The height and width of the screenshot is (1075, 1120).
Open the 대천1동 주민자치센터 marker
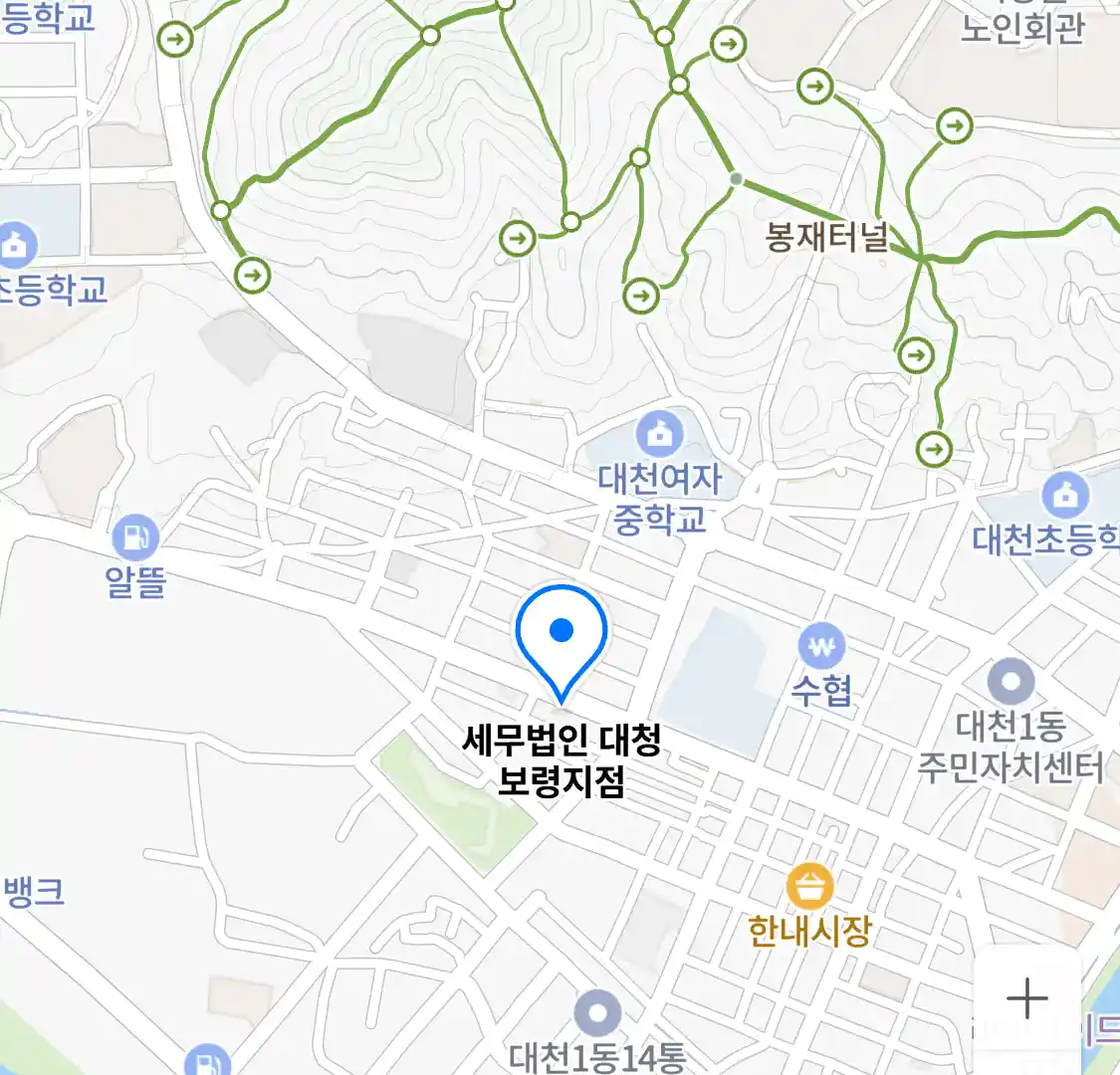[x=1011, y=683]
